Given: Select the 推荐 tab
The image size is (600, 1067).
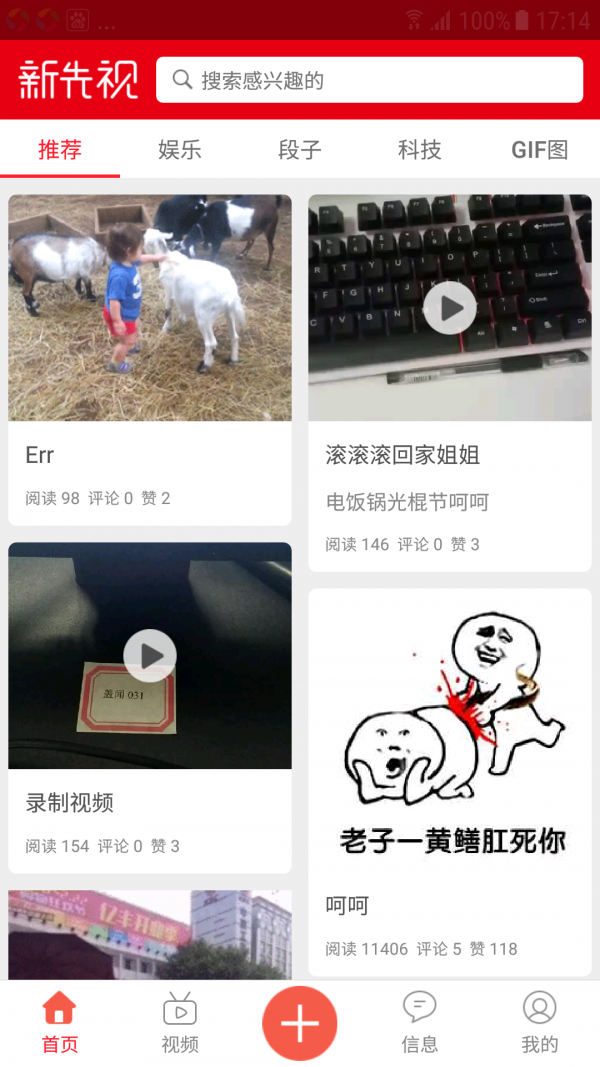Looking at the screenshot, I should [60, 150].
